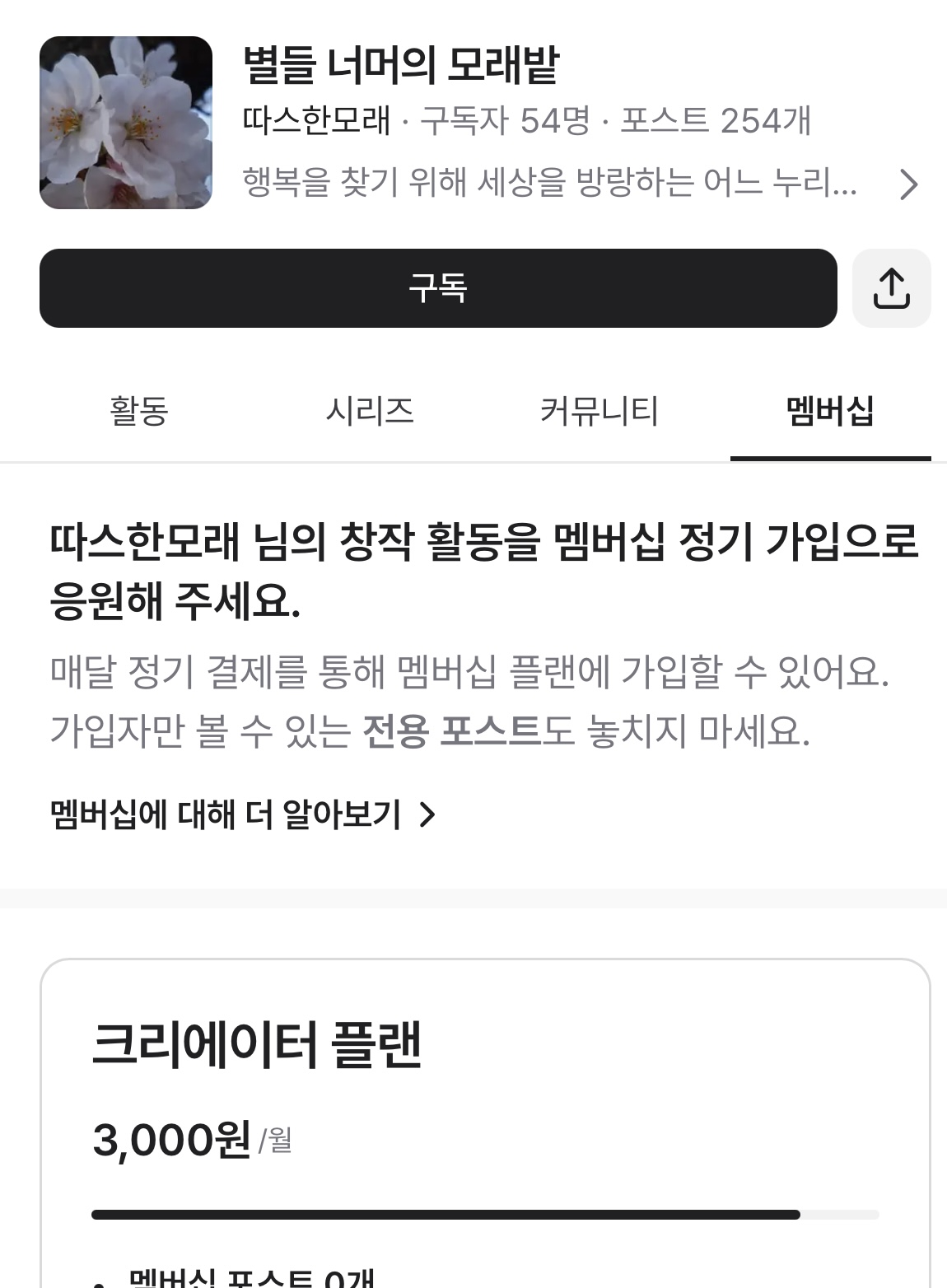Switch to the 활동 tab

click(x=138, y=411)
